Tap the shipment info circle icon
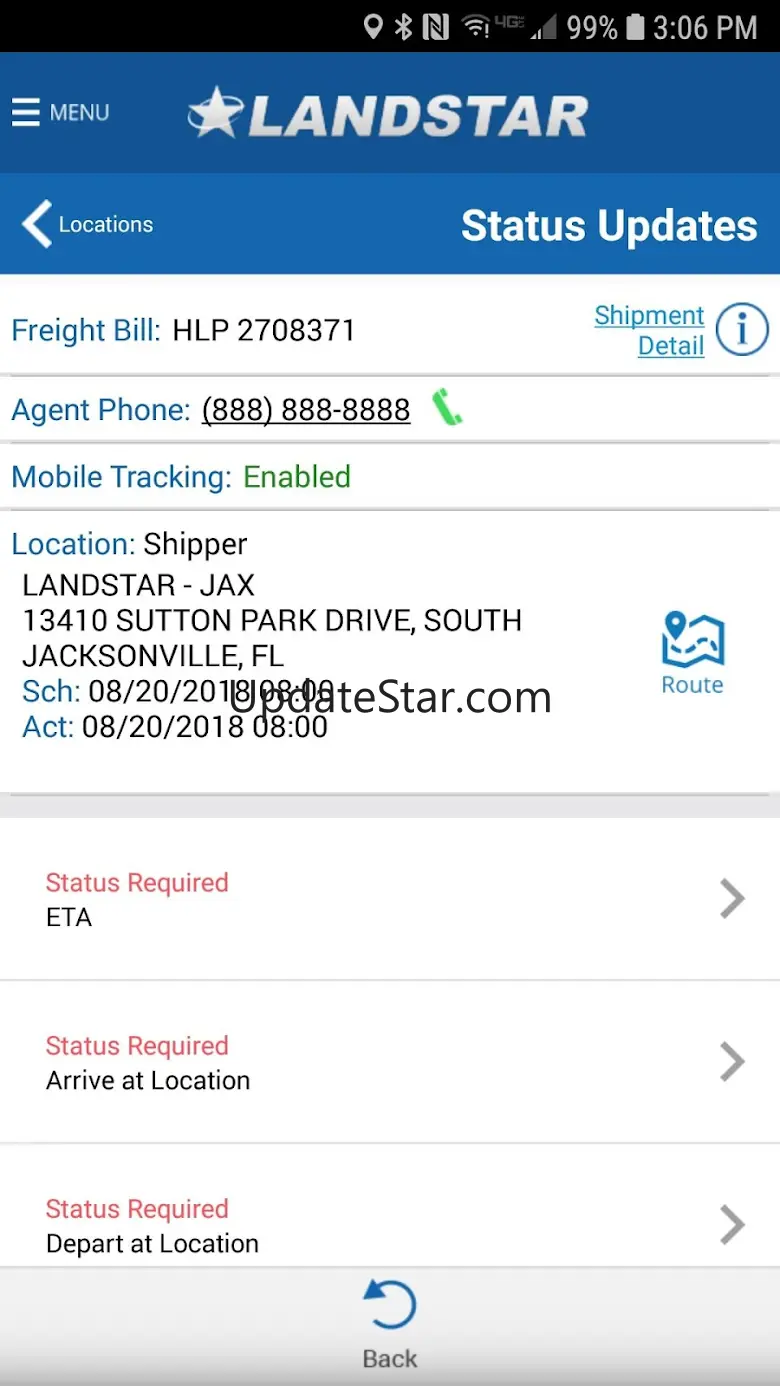Image resolution: width=780 pixels, height=1386 pixels. 742,330
